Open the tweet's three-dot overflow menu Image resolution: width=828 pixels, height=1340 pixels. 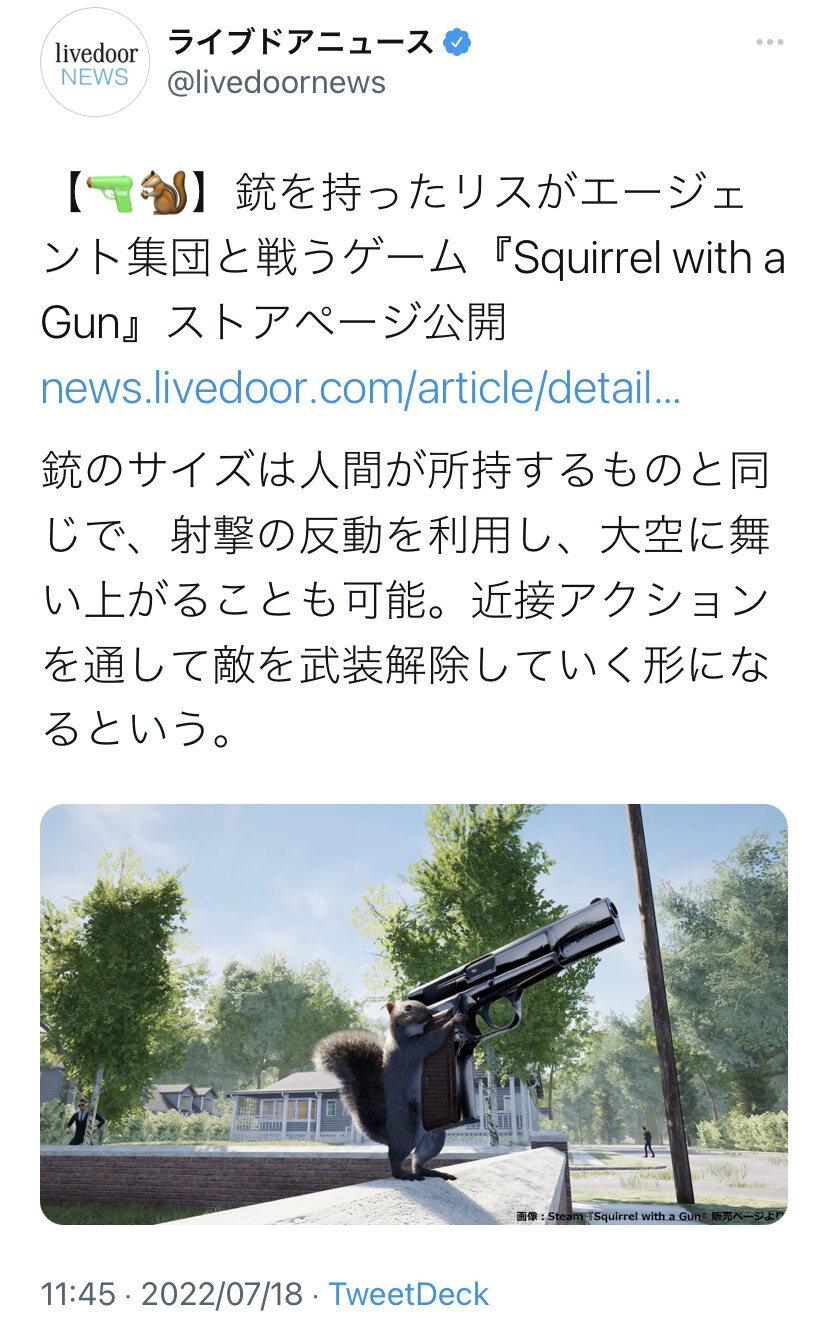pos(769,42)
